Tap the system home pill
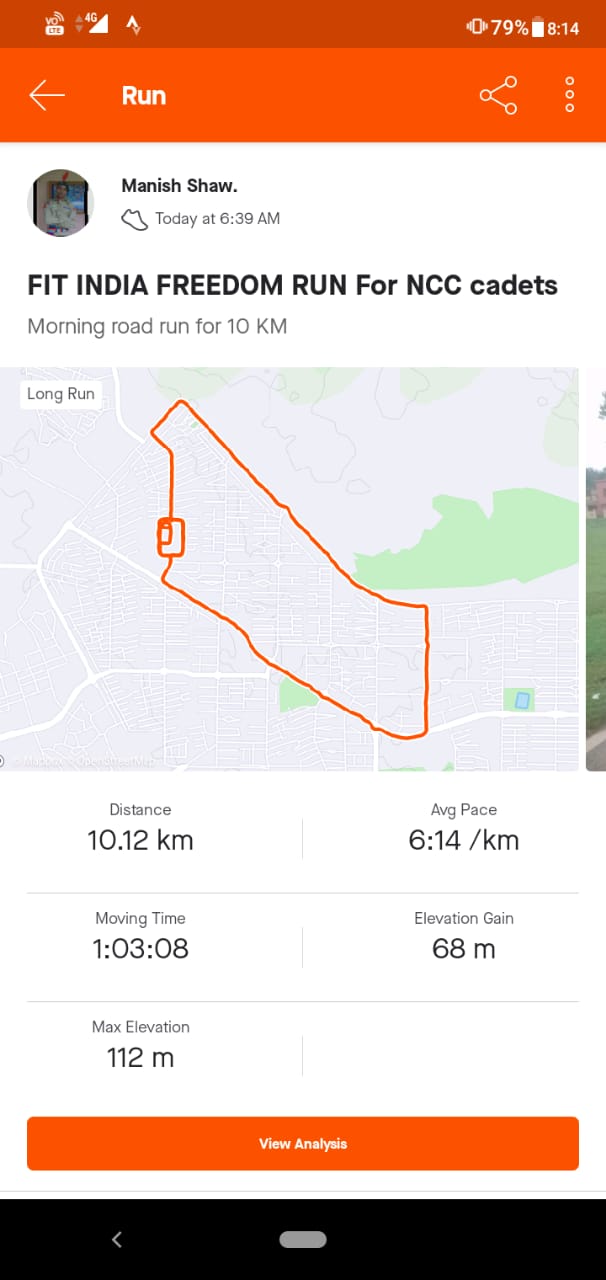Image resolution: width=606 pixels, height=1280 pixels. coord(302,1240)
